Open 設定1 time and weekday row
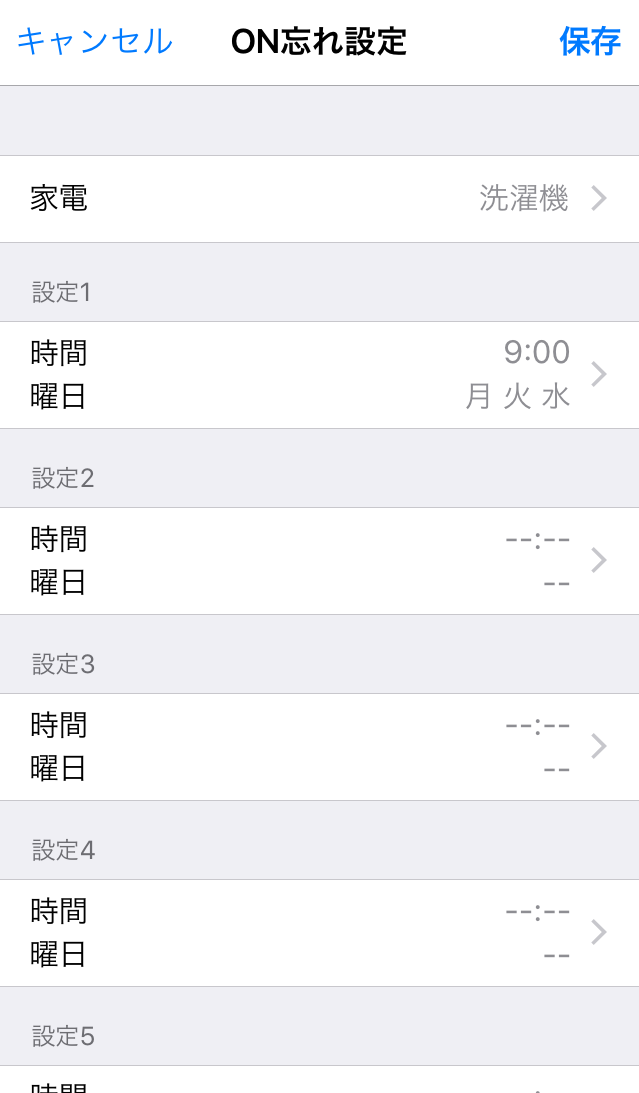This screenshot has height=1093, width=639. coord(319,375)
